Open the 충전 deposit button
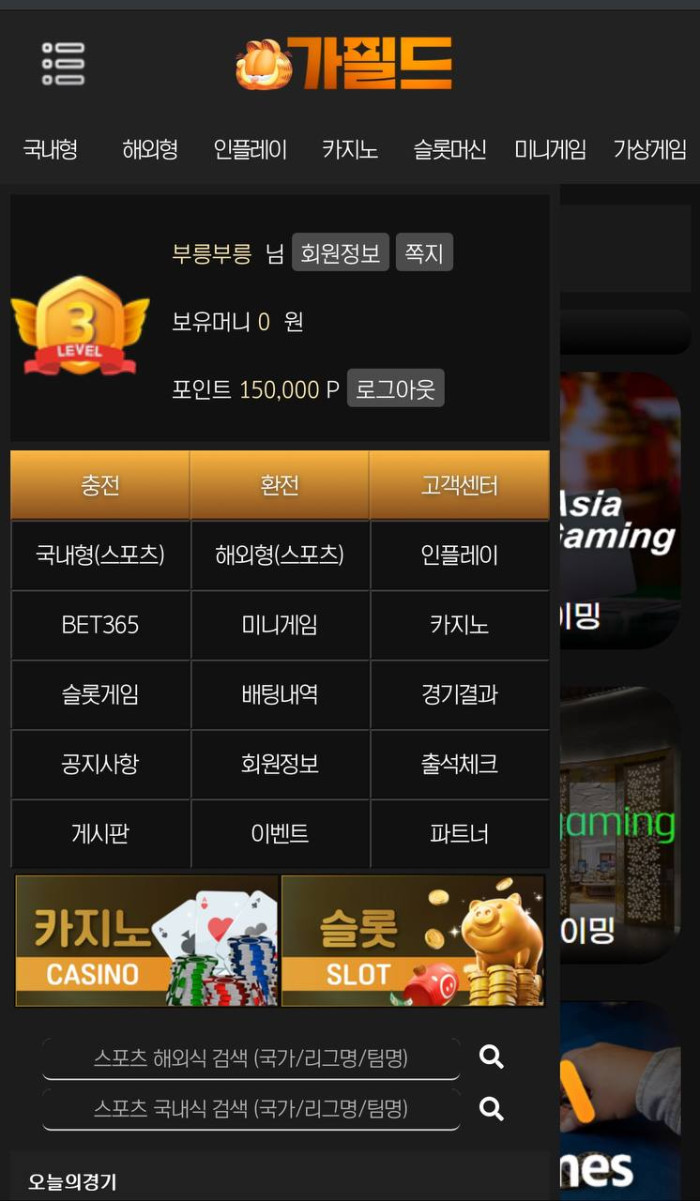Viewport: 700px width, 1201px height. pyautogui.click(x=100, y=486)
